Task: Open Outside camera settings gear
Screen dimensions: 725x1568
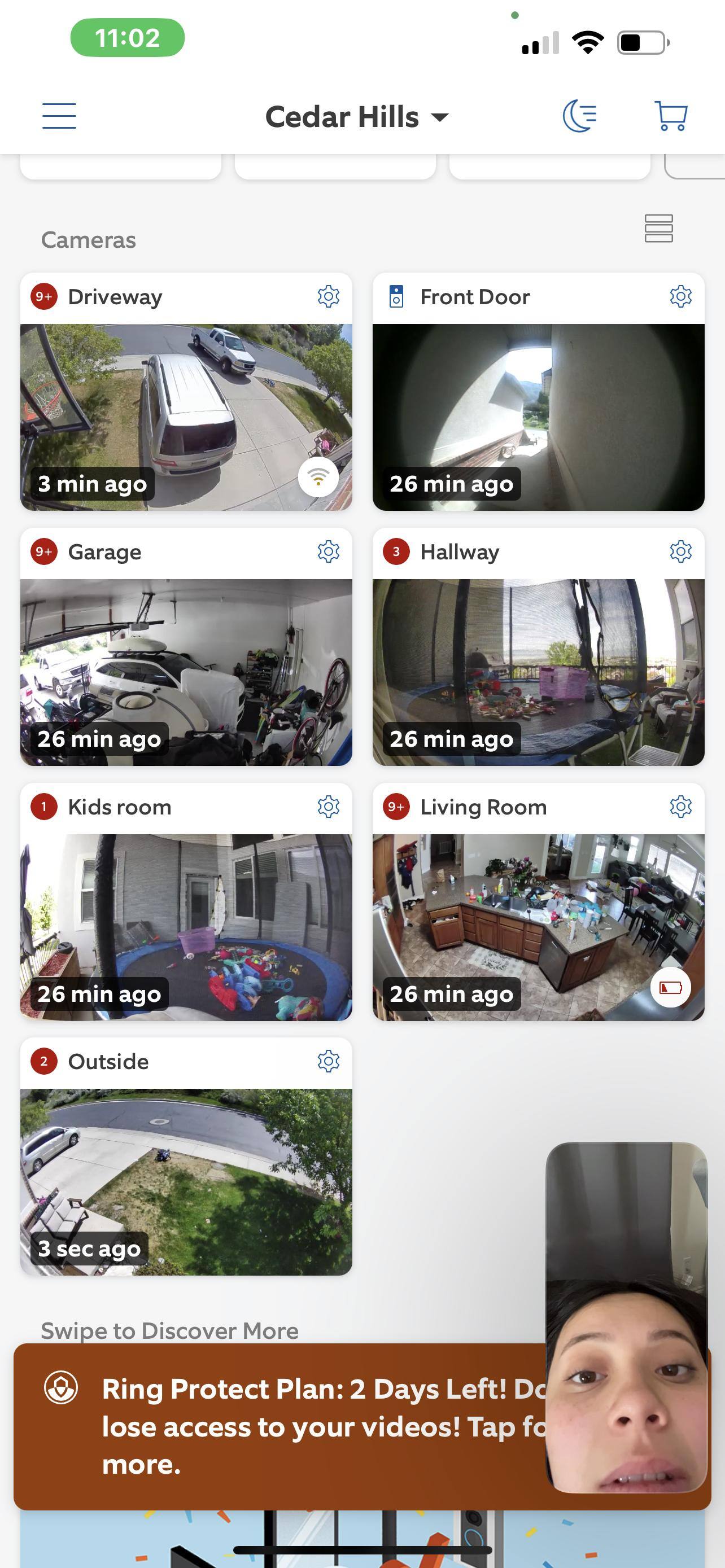Action: (x=328, y=1062)
